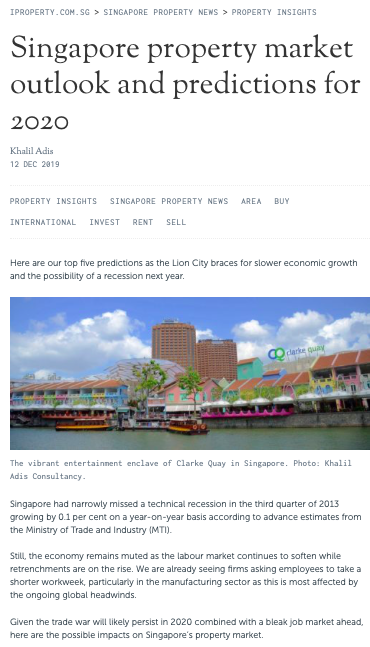Open Property Insights breadcrumb link
Screen dimensions: 370x647
coord(274,12)
